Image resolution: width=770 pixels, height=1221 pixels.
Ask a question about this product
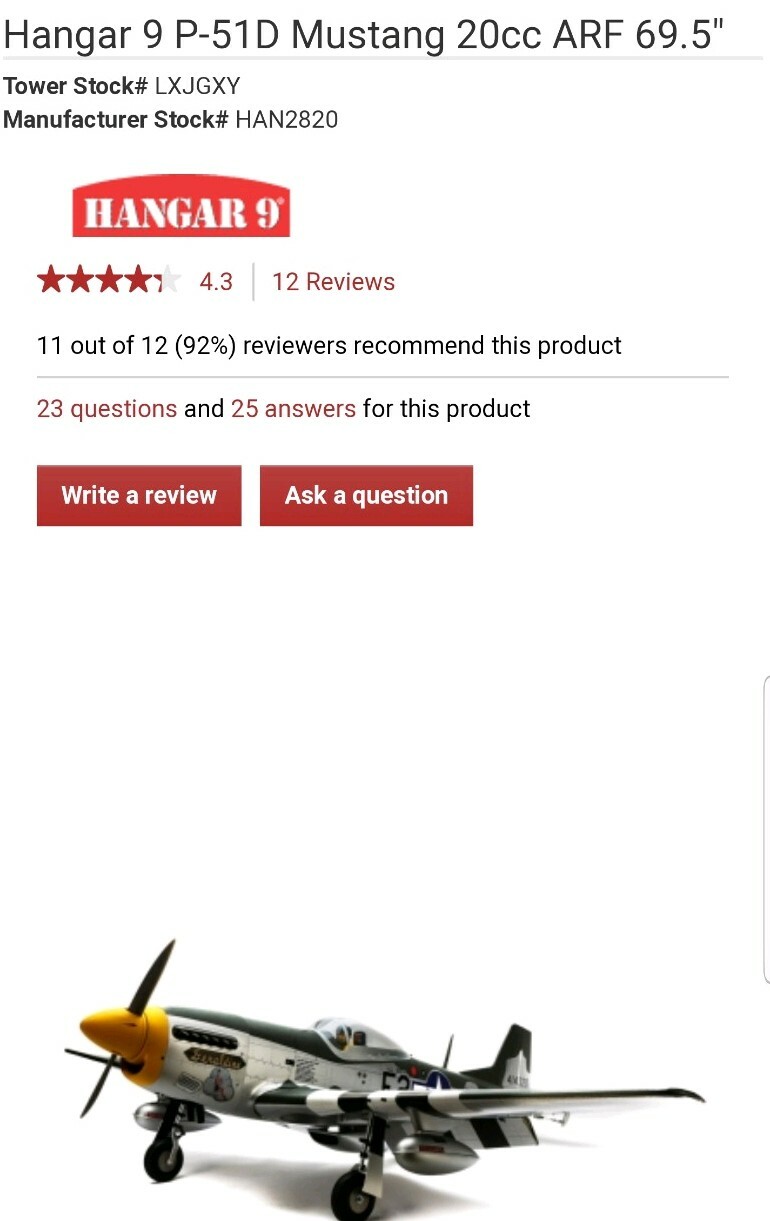point(366,495)
